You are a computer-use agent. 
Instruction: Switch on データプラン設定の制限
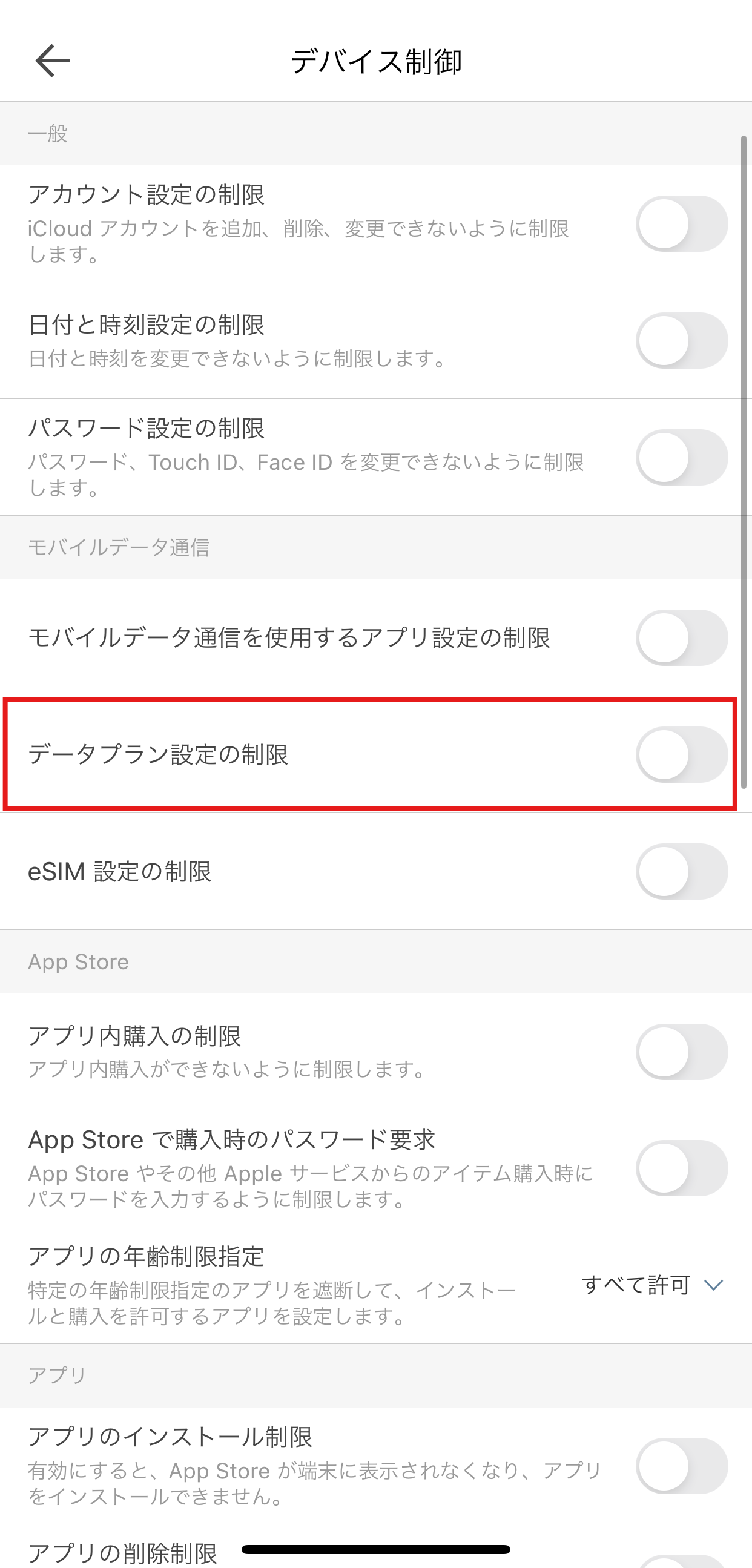click(681, 755)
